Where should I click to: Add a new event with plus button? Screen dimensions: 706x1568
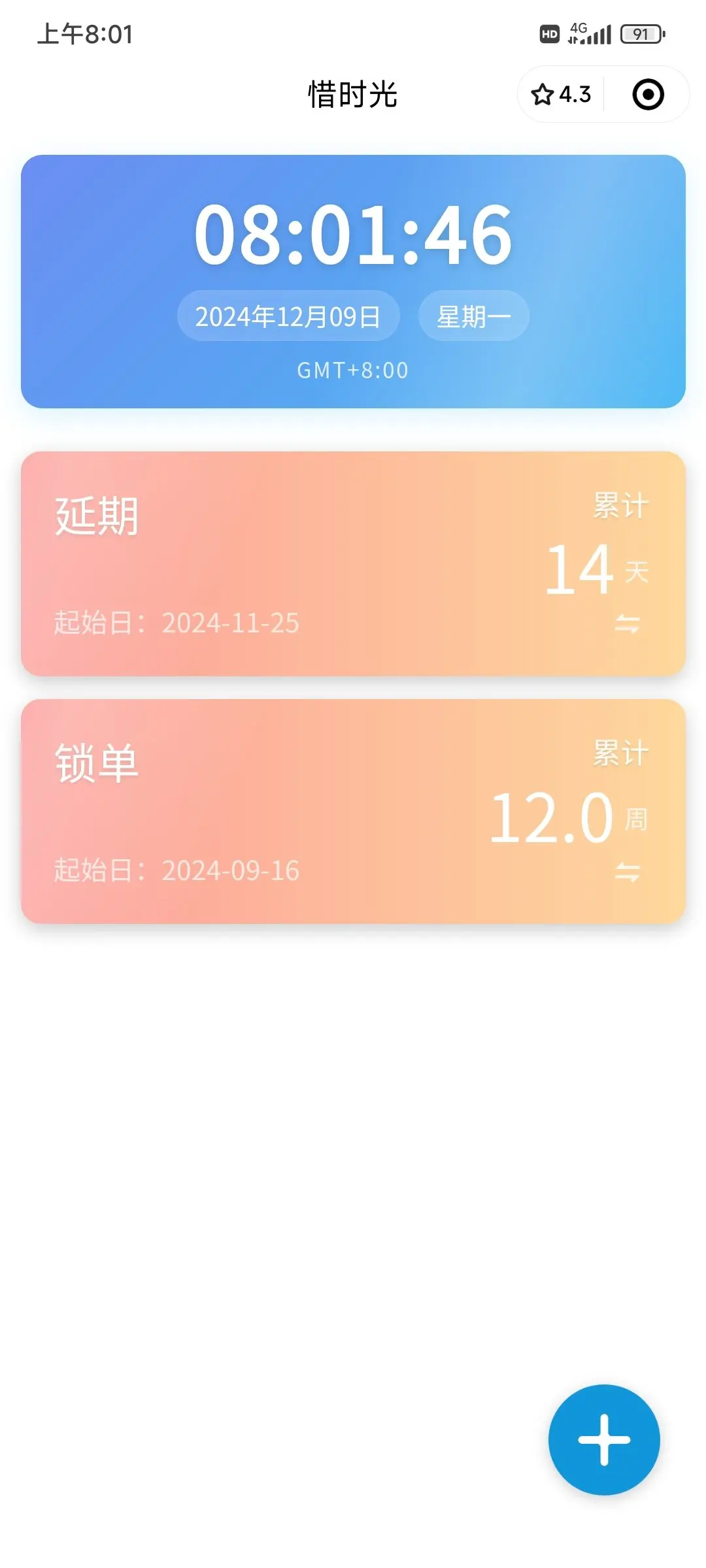coord(603,1439)
